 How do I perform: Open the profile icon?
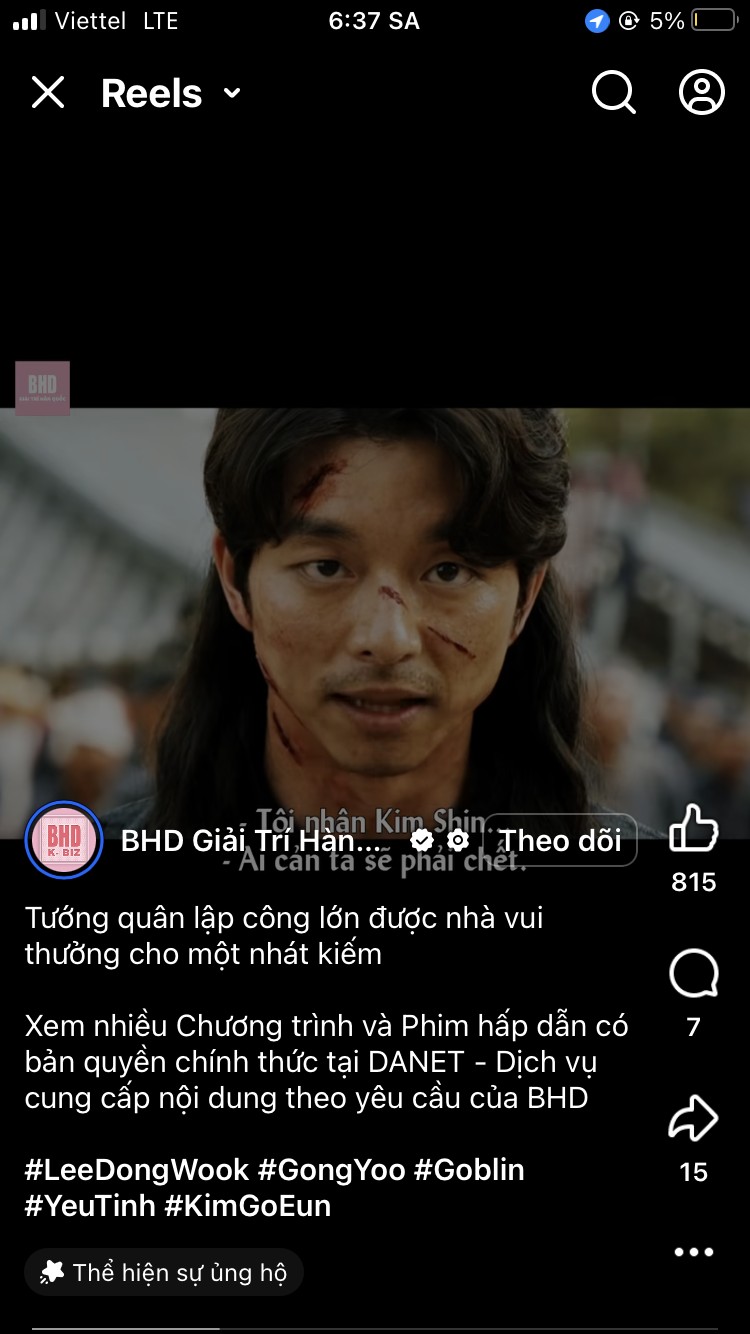(x=702, y=93)
